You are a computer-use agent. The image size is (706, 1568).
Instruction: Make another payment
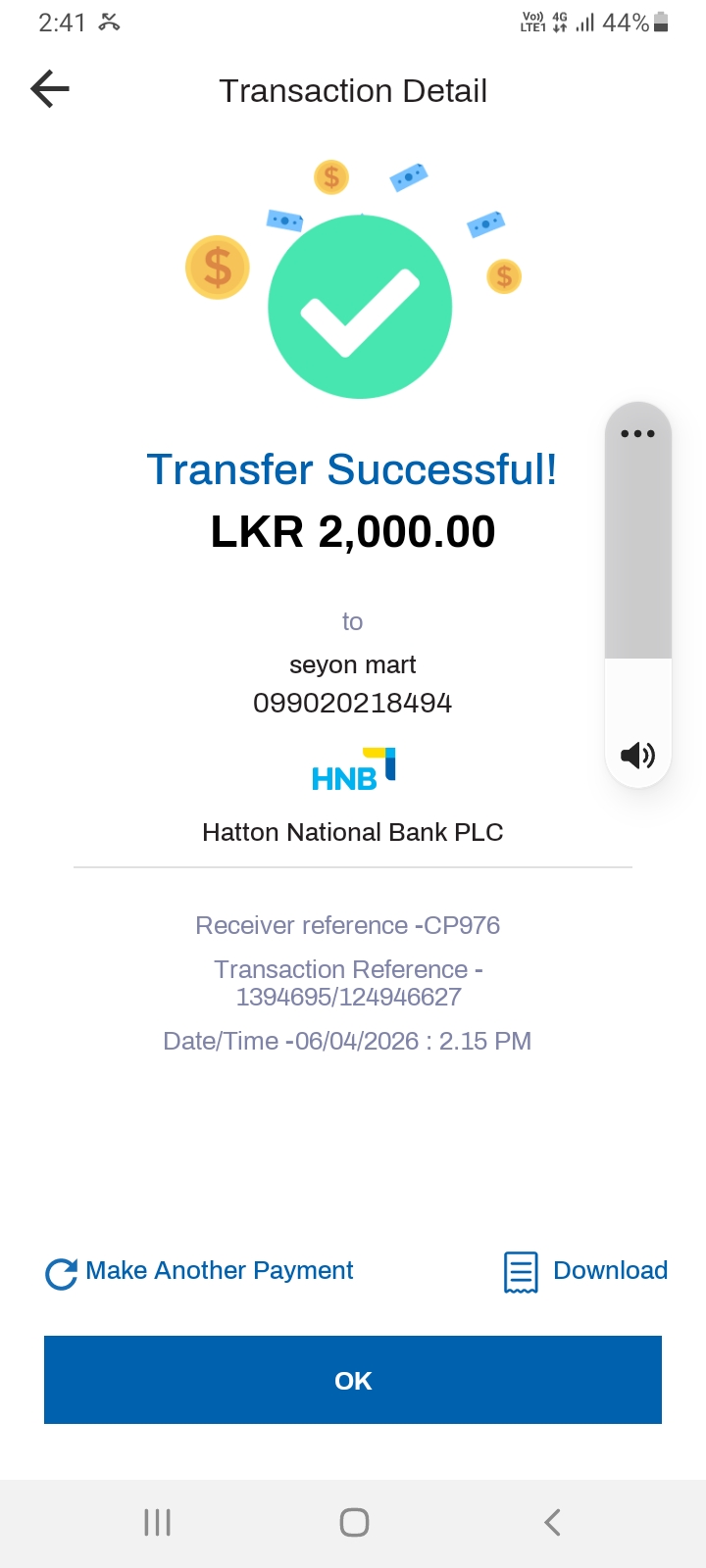200,1271
